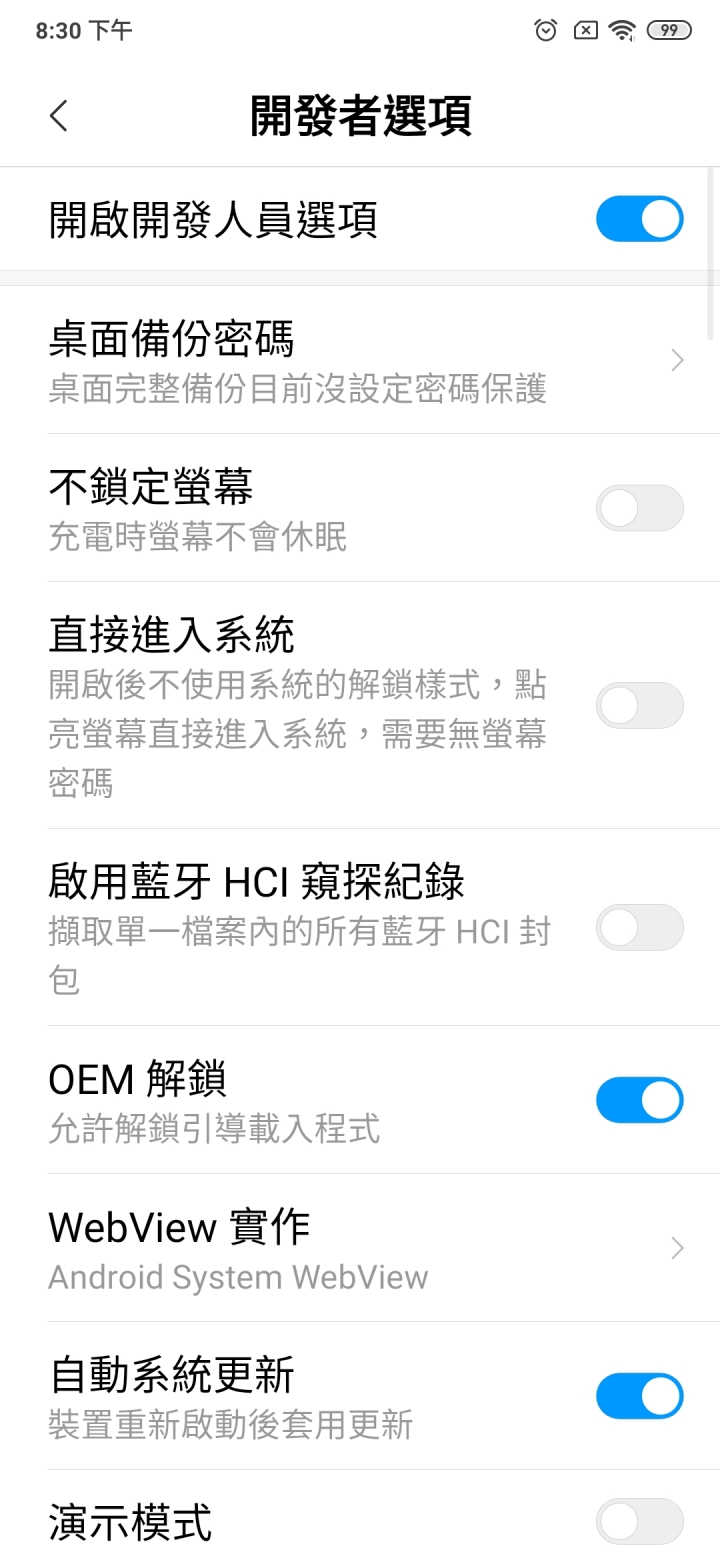This screenshot has height=1560, width=720.
Task: Go back from 開發者選項
Action: (x=59, y=116)
